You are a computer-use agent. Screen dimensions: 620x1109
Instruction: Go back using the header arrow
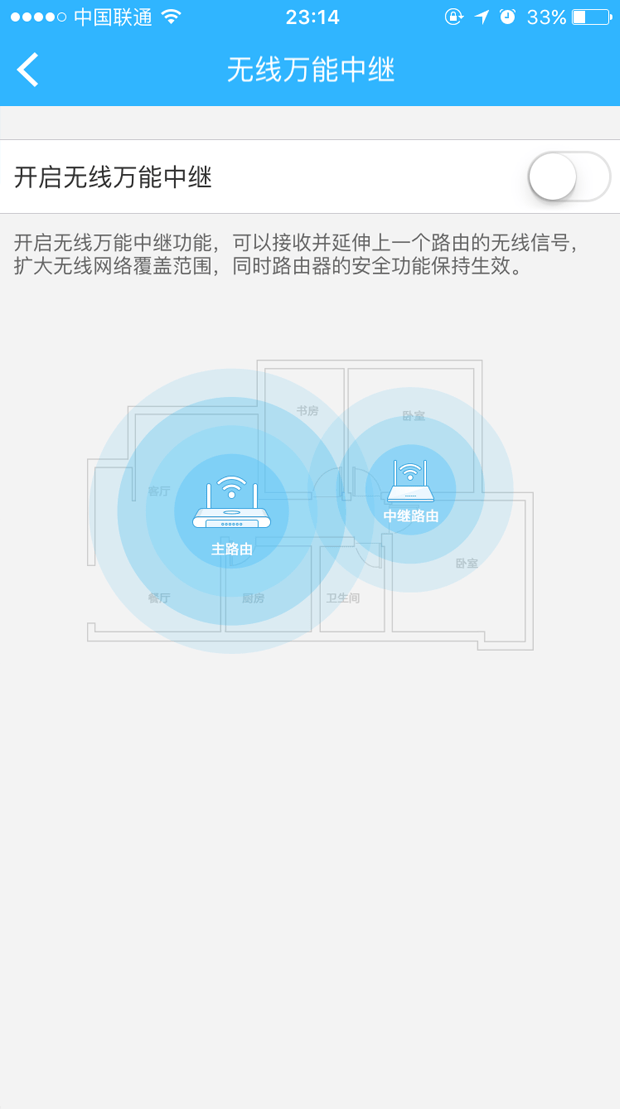tap(28, 70)
